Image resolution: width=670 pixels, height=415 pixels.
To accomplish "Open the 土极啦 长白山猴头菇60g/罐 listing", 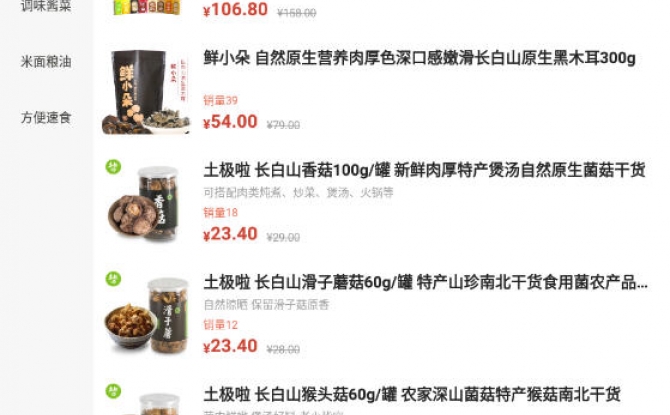I will [411, 393].
